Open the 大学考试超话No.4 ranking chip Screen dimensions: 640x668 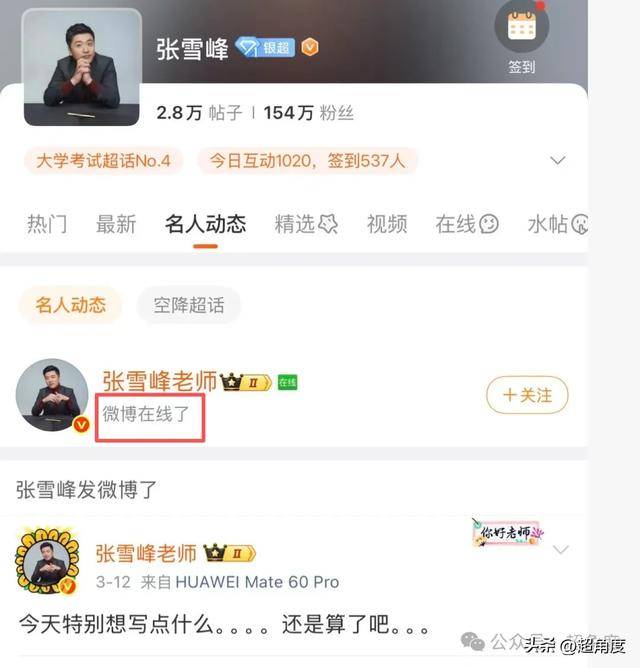pos(103,160)
